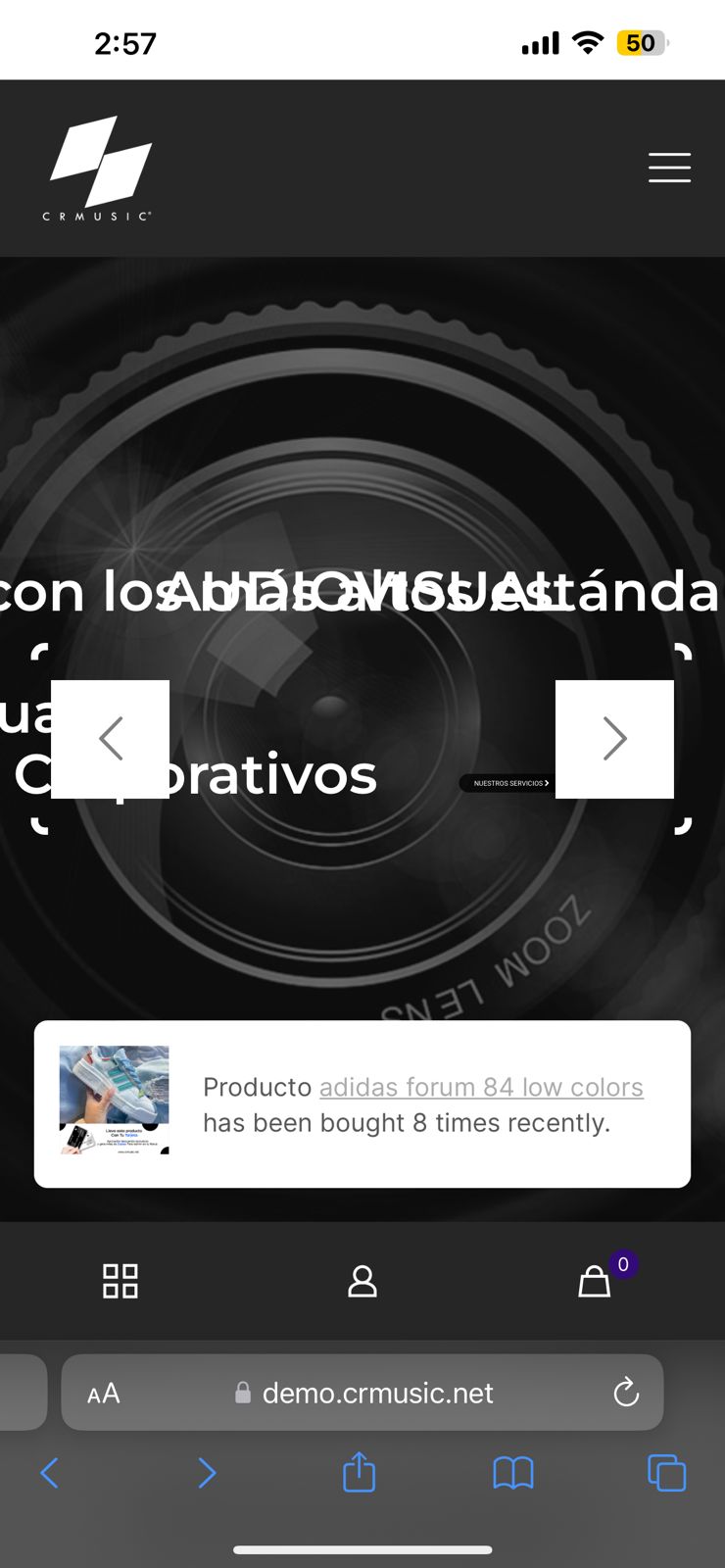Show the previous slide in the carousel

tap(110, 739)
